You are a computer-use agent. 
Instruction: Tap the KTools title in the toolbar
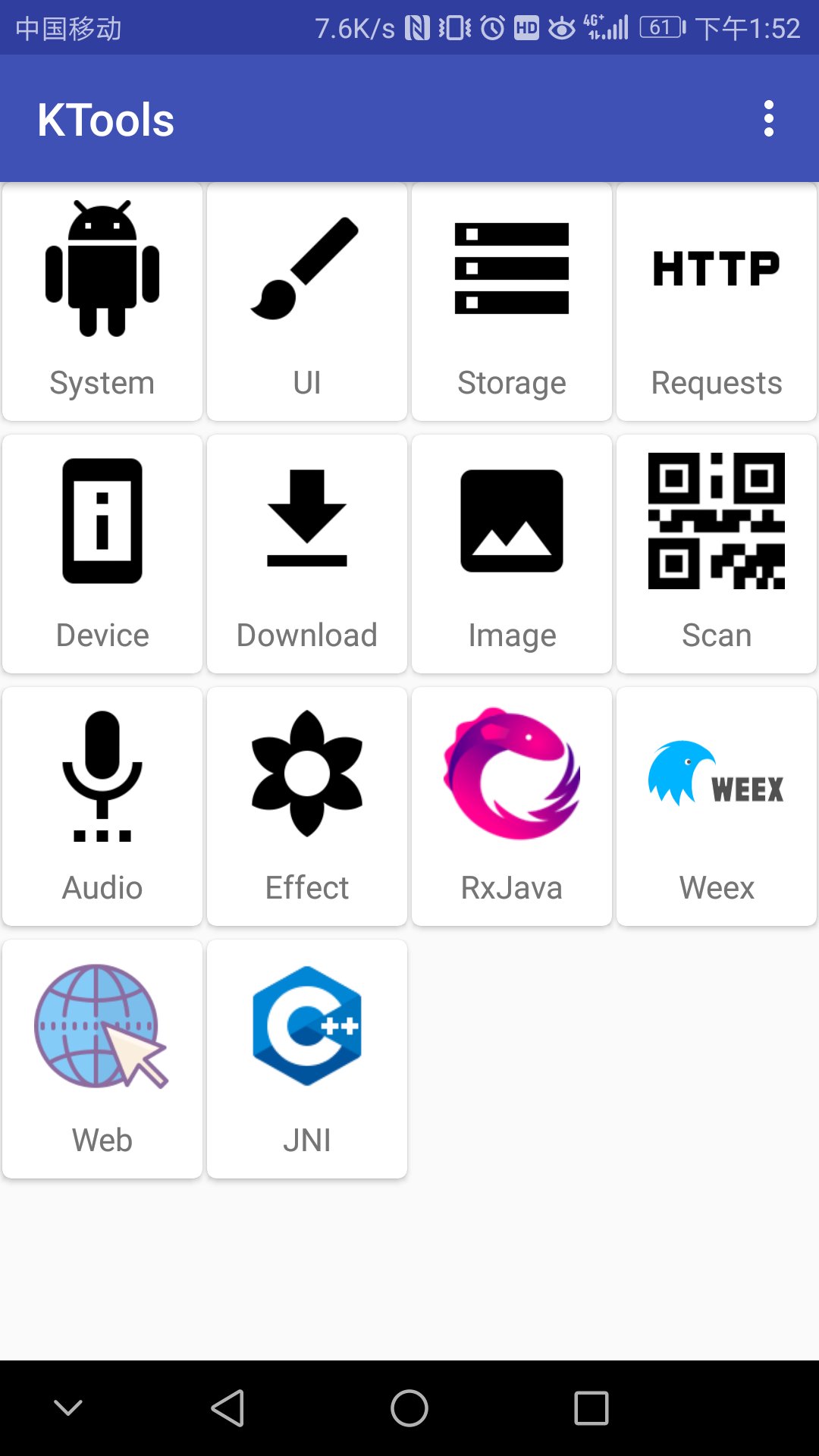click(106, 118)
